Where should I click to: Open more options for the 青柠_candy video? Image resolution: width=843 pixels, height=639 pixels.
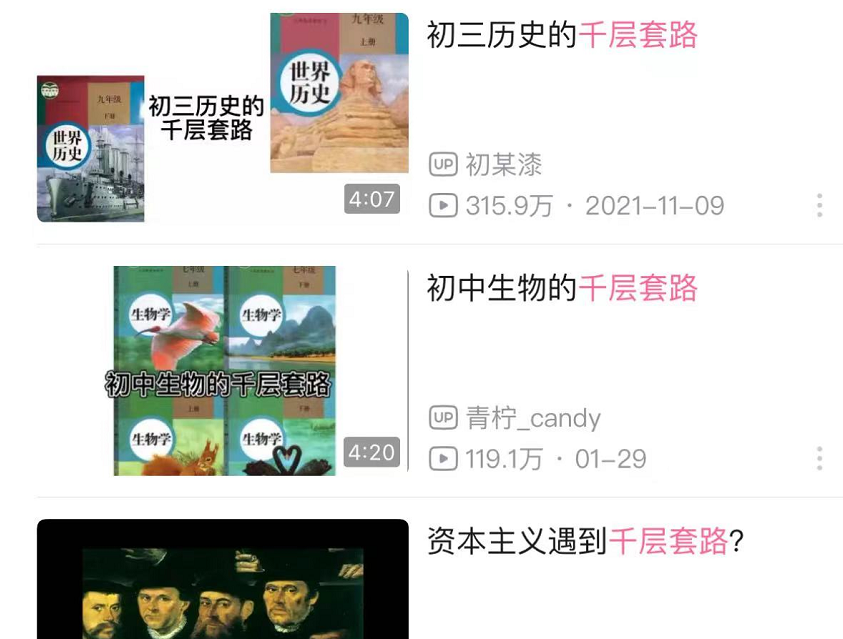tap(819, 459)
